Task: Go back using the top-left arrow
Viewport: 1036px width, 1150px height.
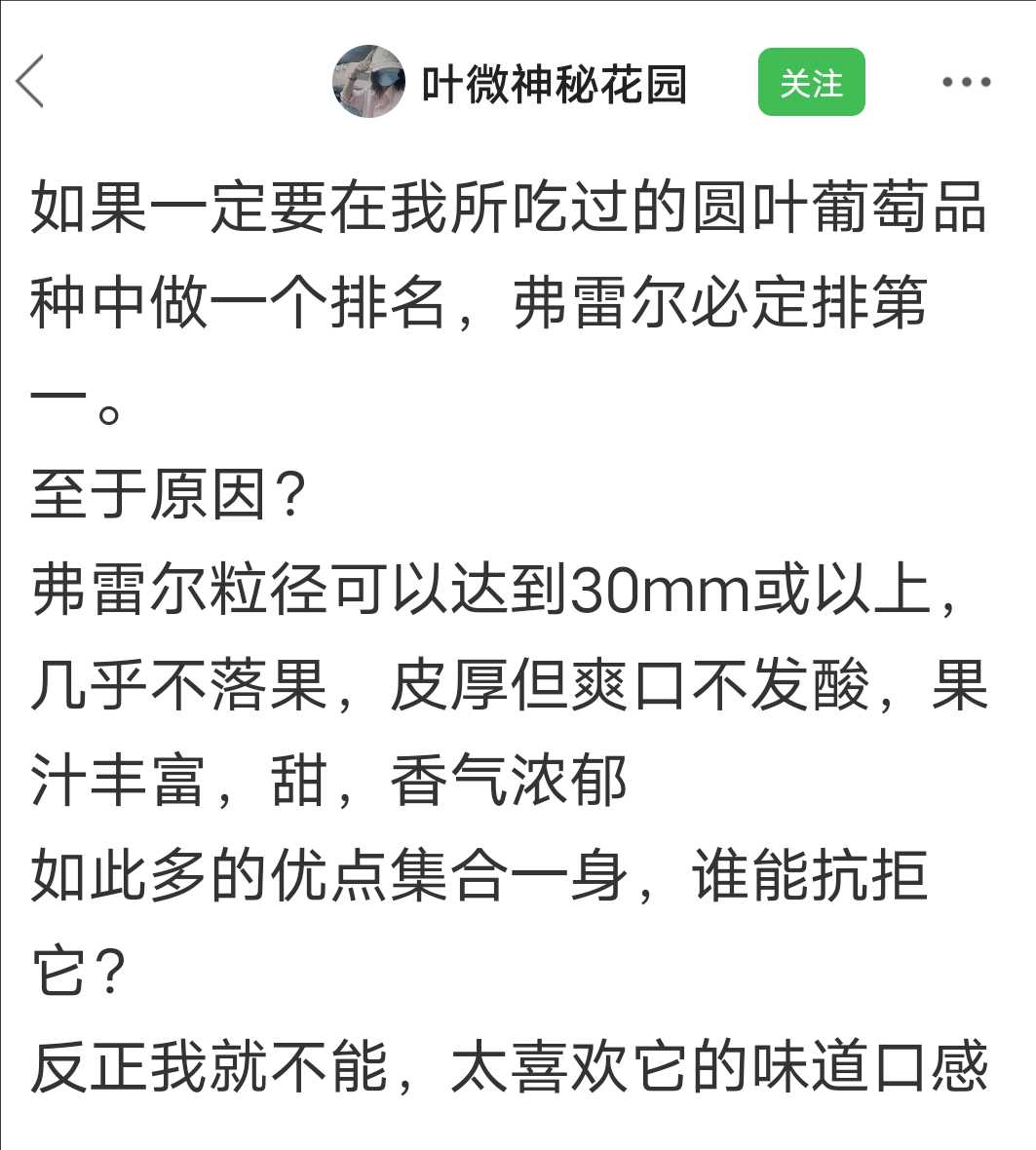Action: 31,82
